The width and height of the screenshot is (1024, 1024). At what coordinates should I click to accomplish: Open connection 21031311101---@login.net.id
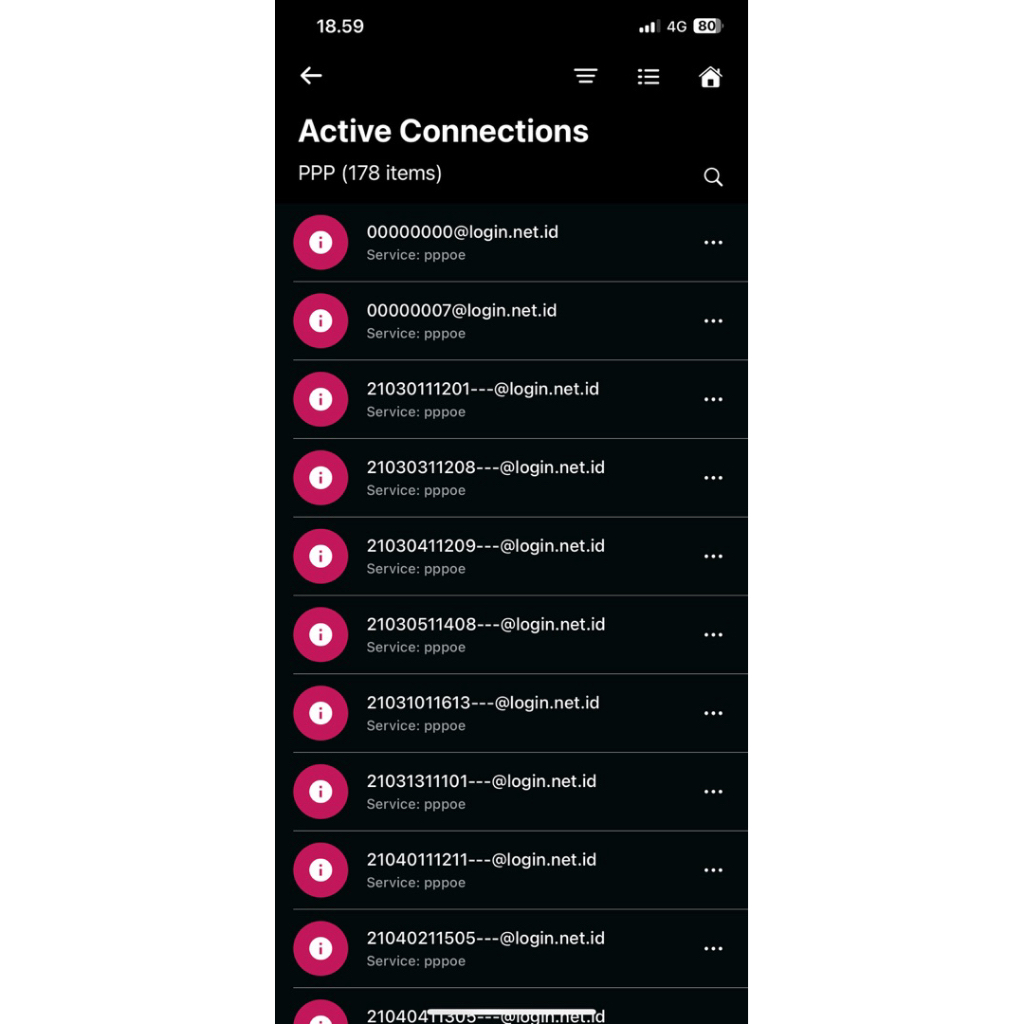481,791
